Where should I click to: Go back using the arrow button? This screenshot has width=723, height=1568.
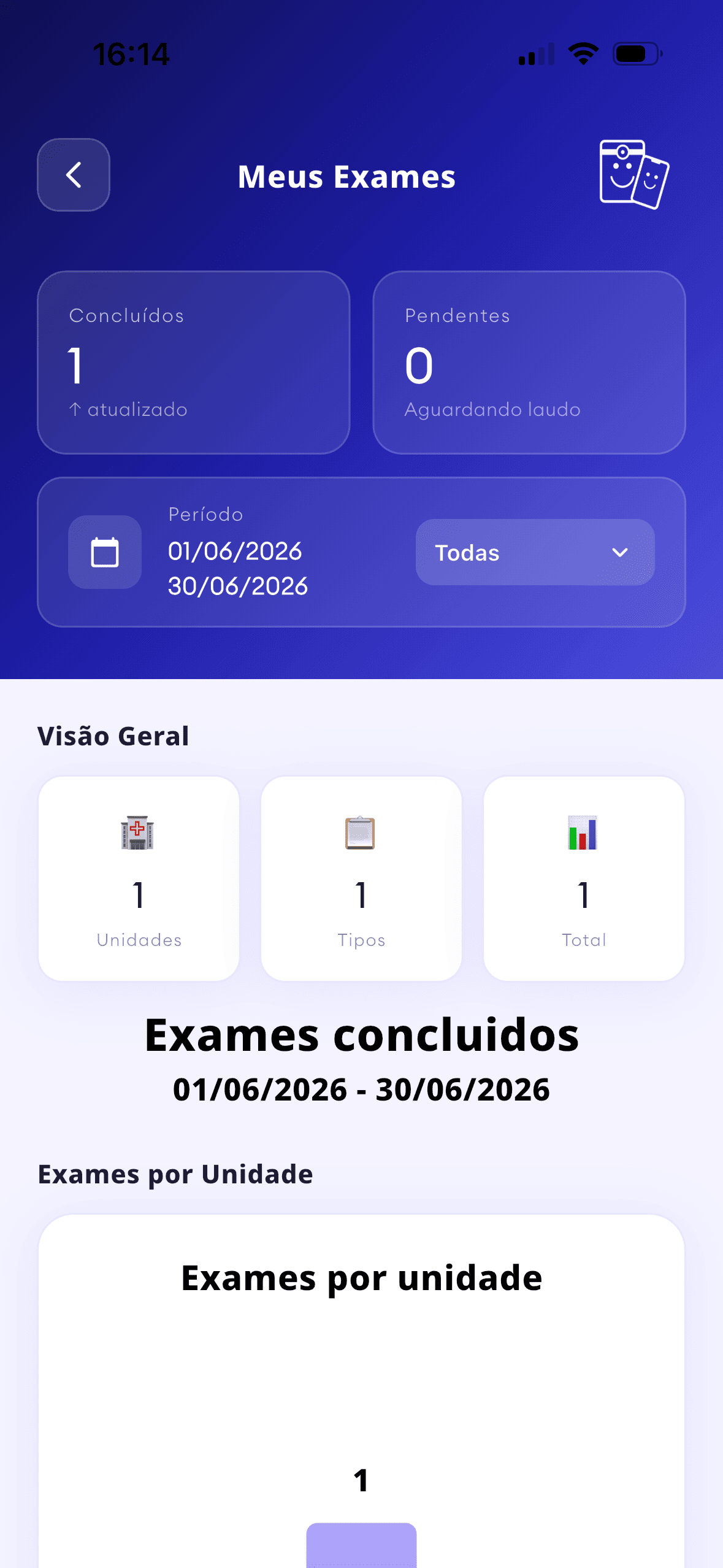[74, 175]
